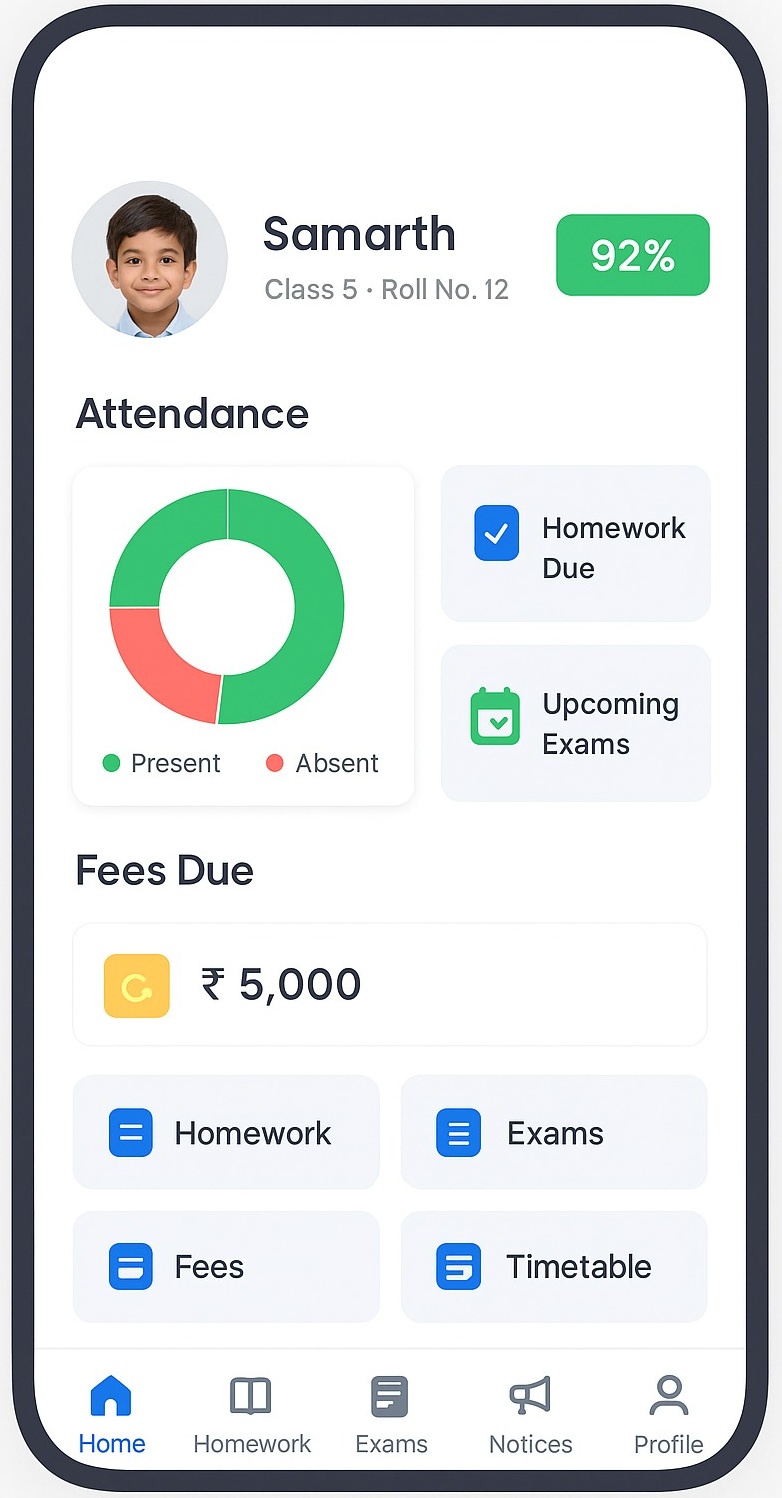This screenshot has width=782, height=1498.
Task: View the Upcoming Exams card
Action: (x=575, y=723)
